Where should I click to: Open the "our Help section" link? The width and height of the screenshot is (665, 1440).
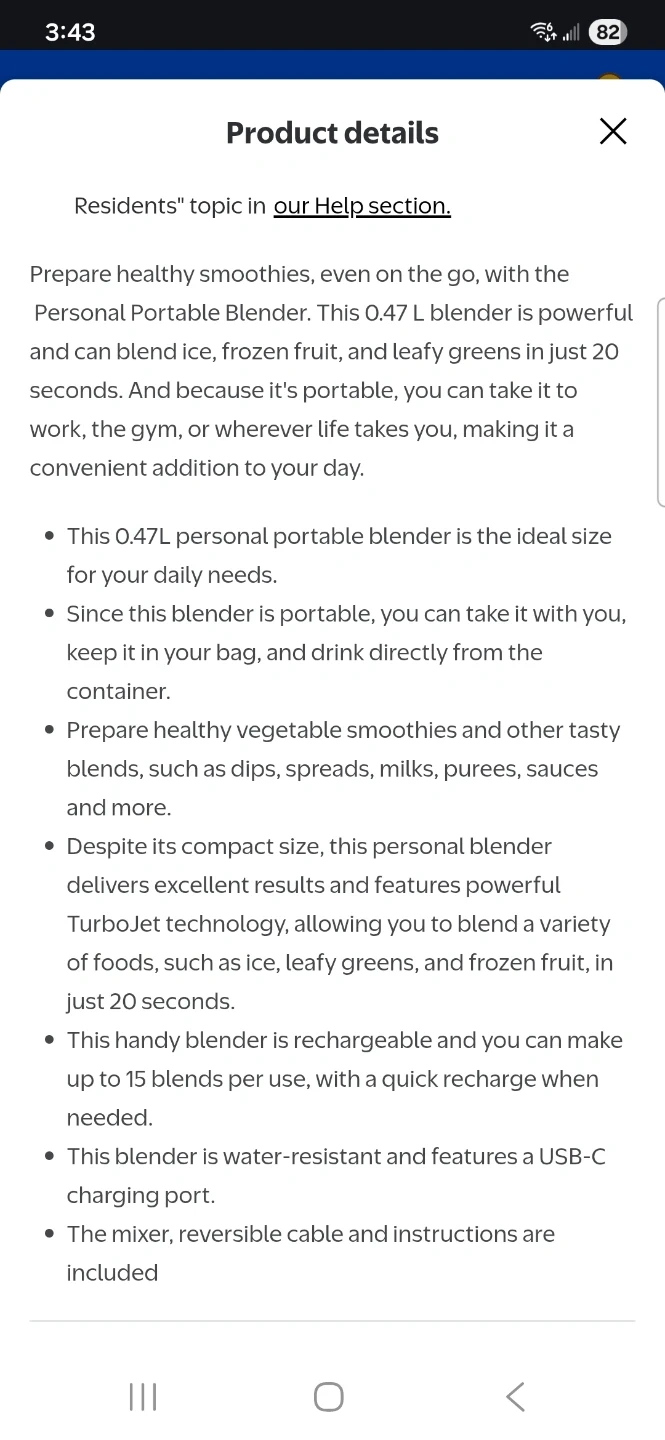[x=362, y=206]
